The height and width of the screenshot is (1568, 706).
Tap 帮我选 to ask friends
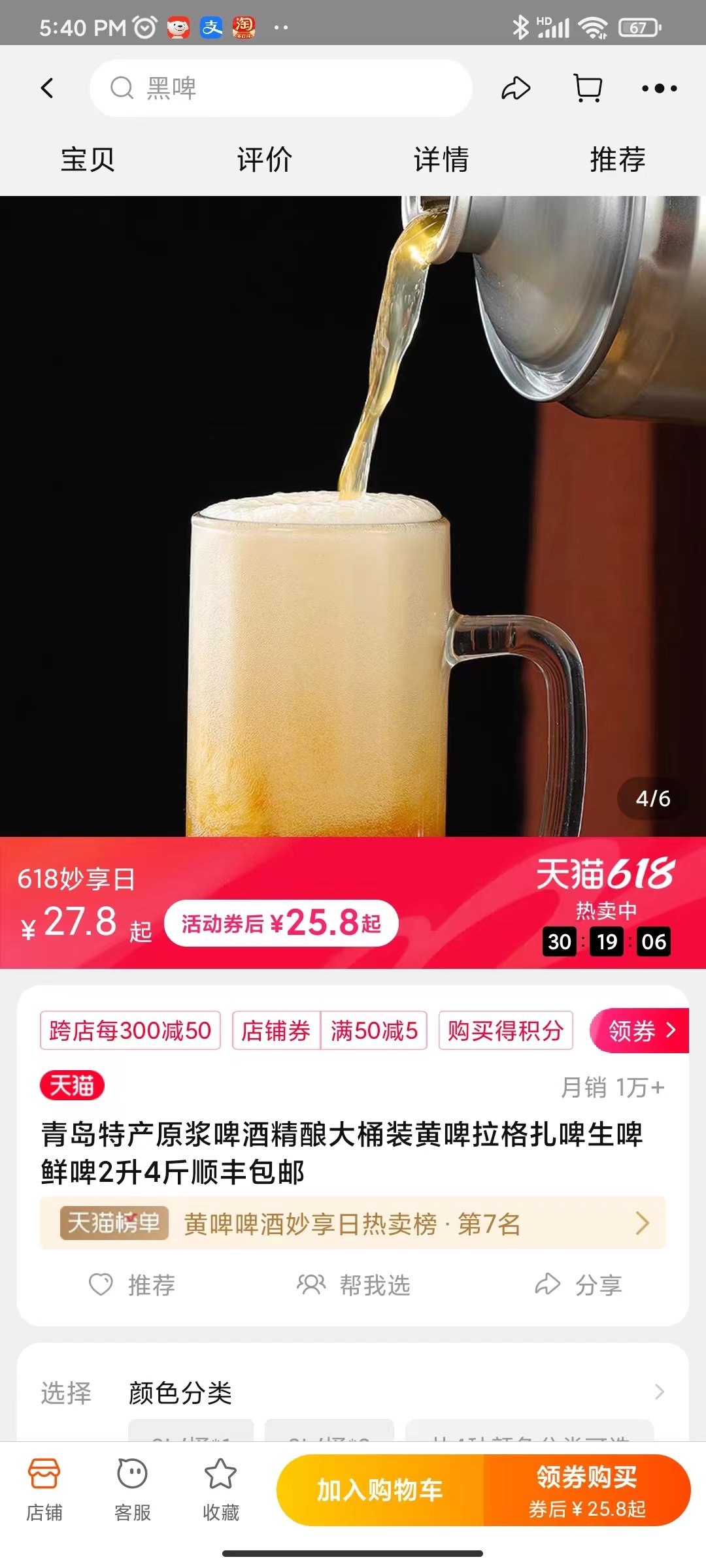coord(354,1285)
